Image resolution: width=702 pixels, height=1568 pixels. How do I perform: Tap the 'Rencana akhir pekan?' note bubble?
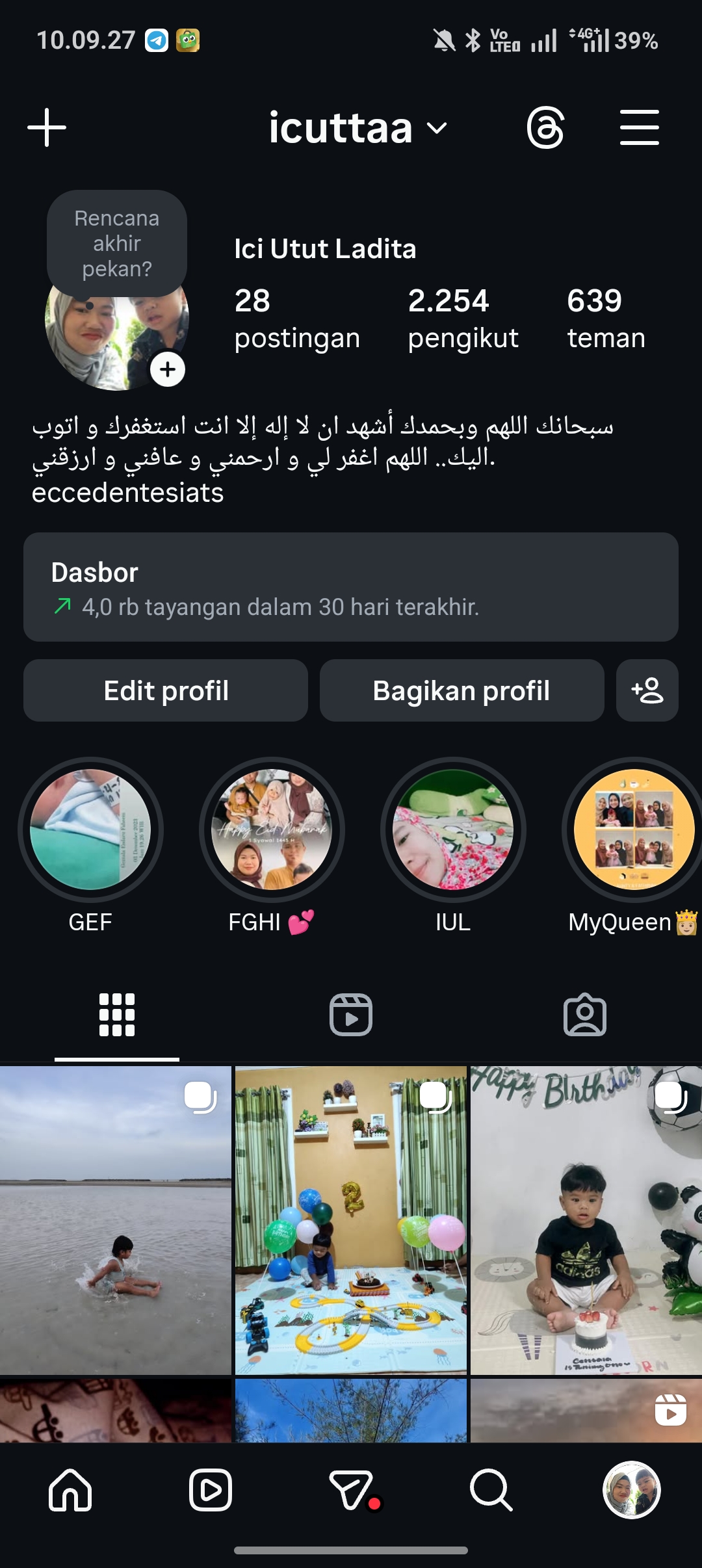[x=117, y=243]
